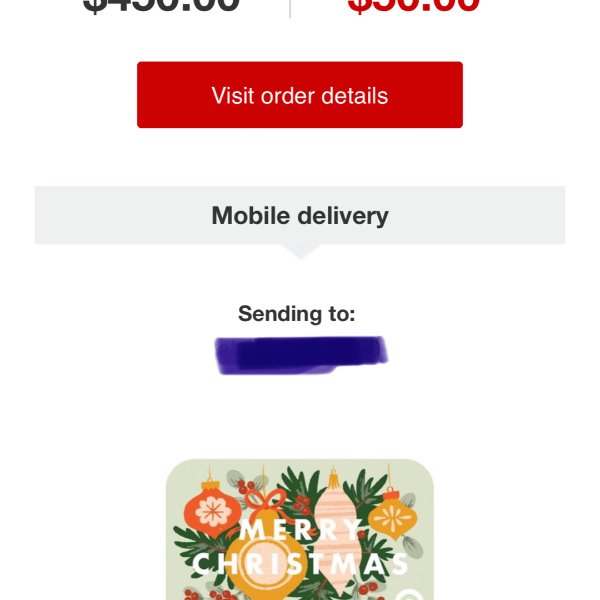Open the Visit order details button
The height and width of the screenshot is (600, 600).
click(x=299, y=95)
